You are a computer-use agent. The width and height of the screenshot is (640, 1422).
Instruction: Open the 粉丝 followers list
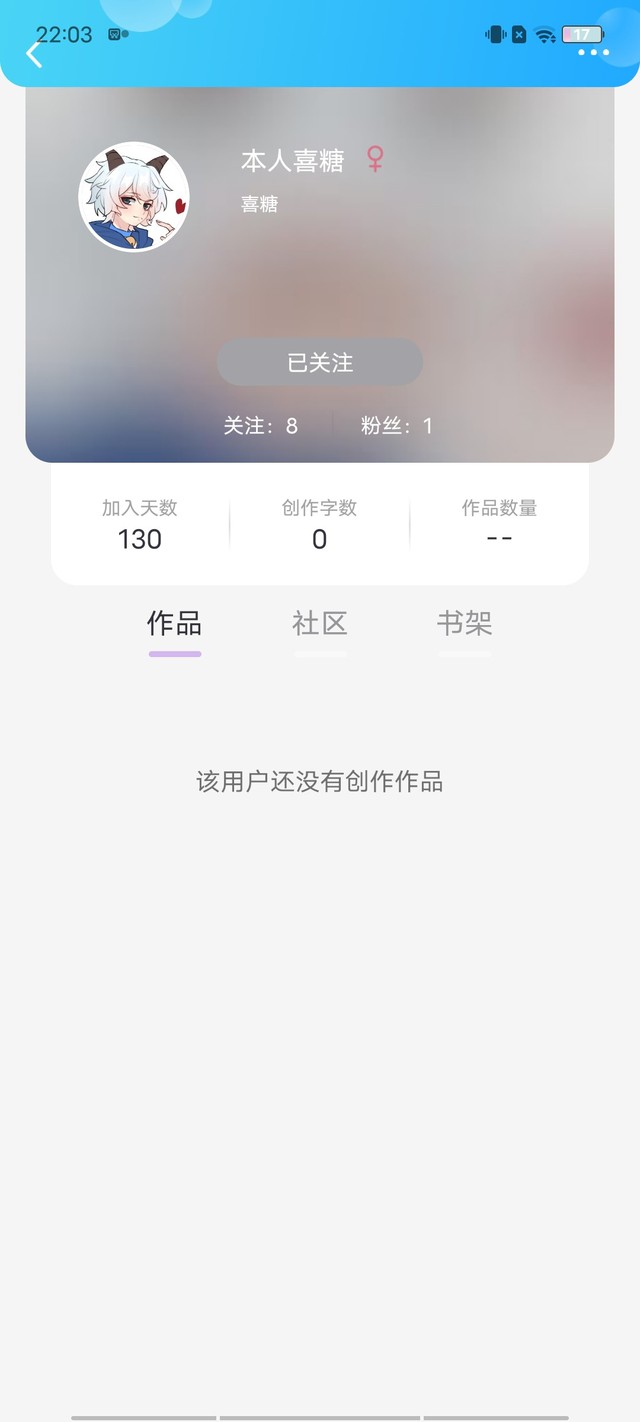tap(397, 426)
